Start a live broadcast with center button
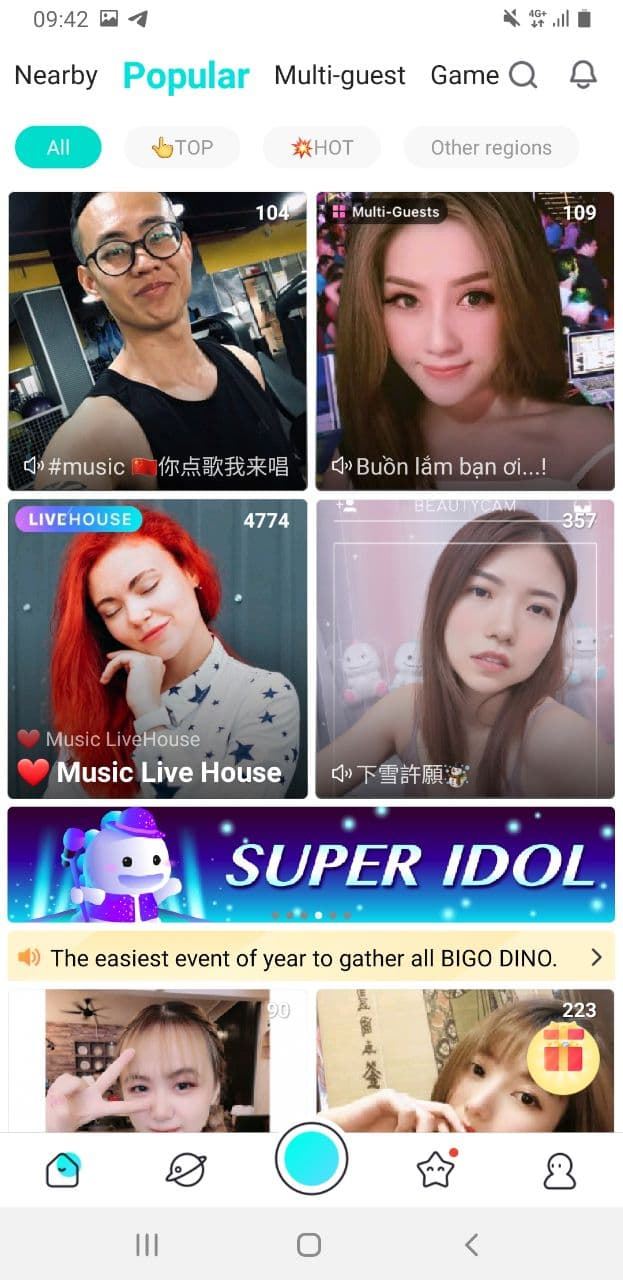 tap(311, 1159)
